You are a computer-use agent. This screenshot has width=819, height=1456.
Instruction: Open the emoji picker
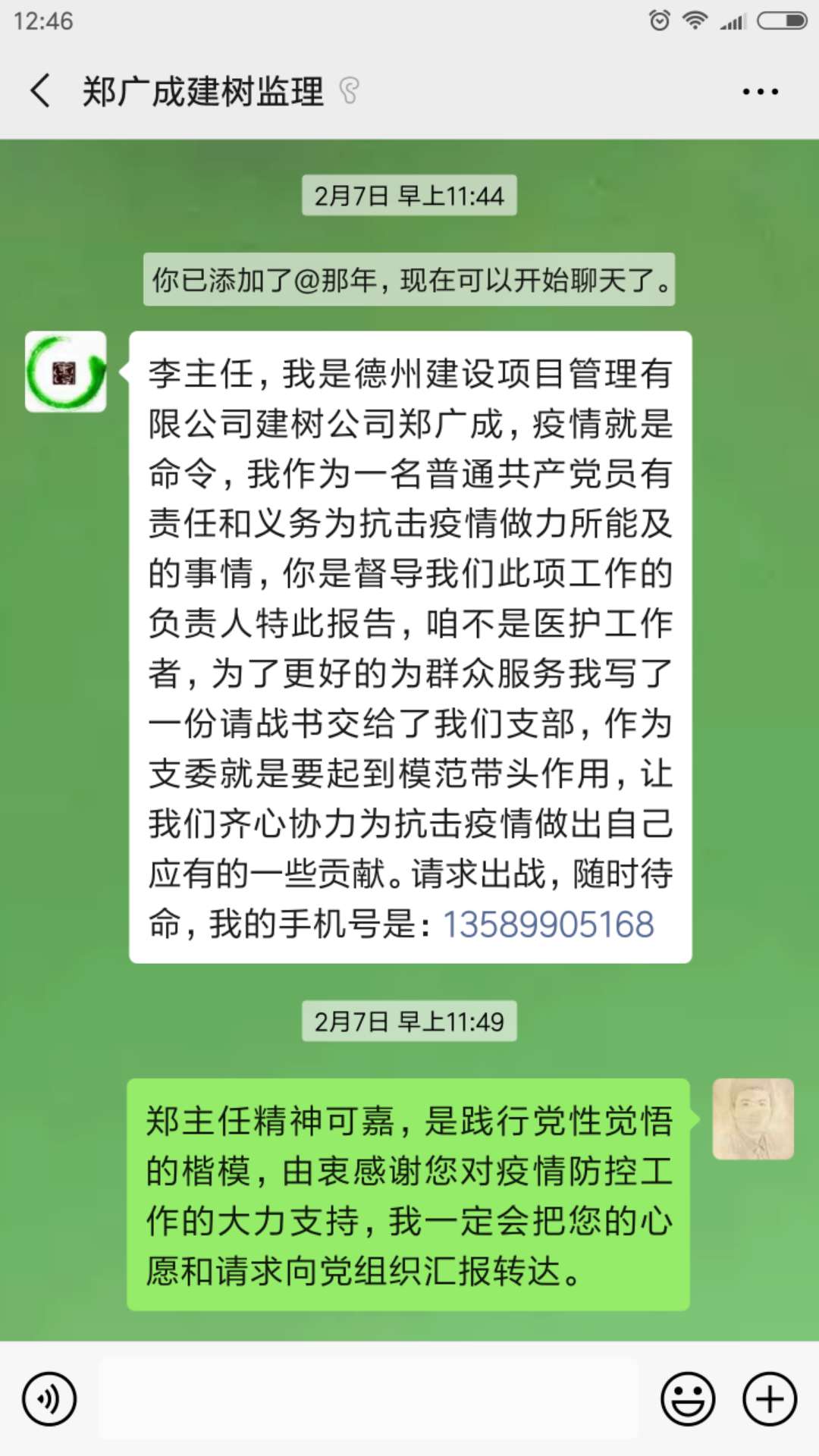[688, 1399]
